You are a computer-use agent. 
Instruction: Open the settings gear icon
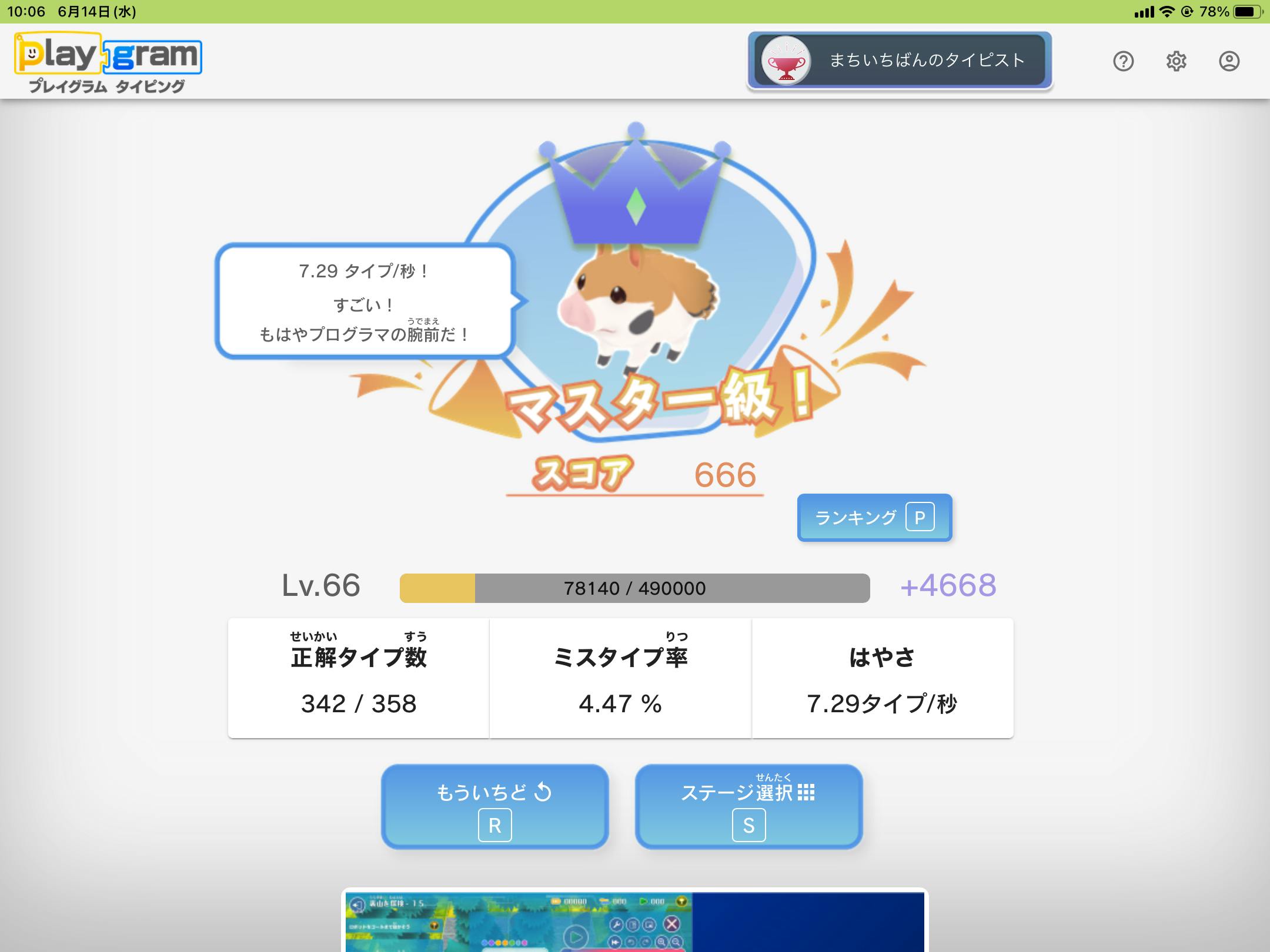tap(1176, 61)
